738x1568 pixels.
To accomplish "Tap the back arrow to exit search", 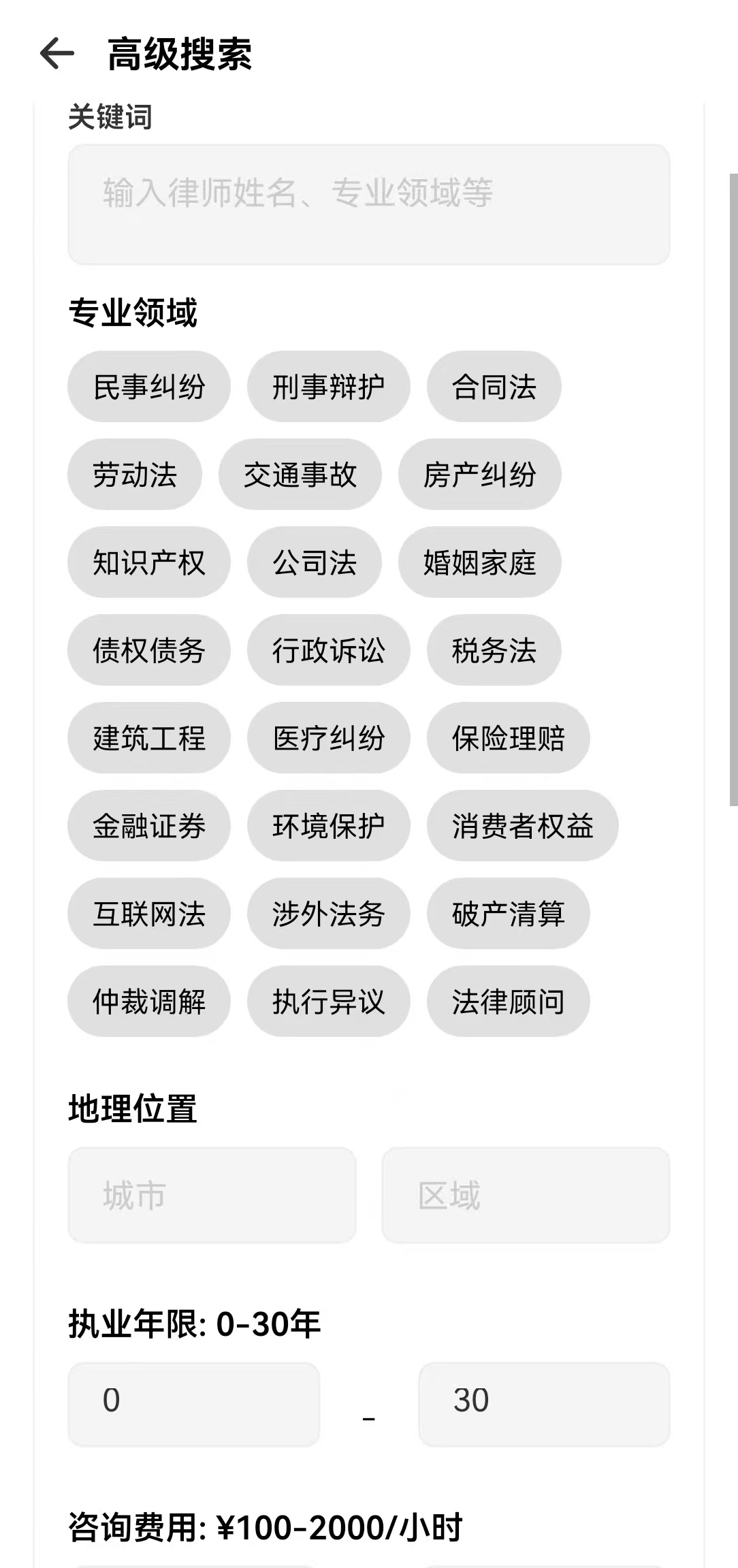I will point(58,54).
